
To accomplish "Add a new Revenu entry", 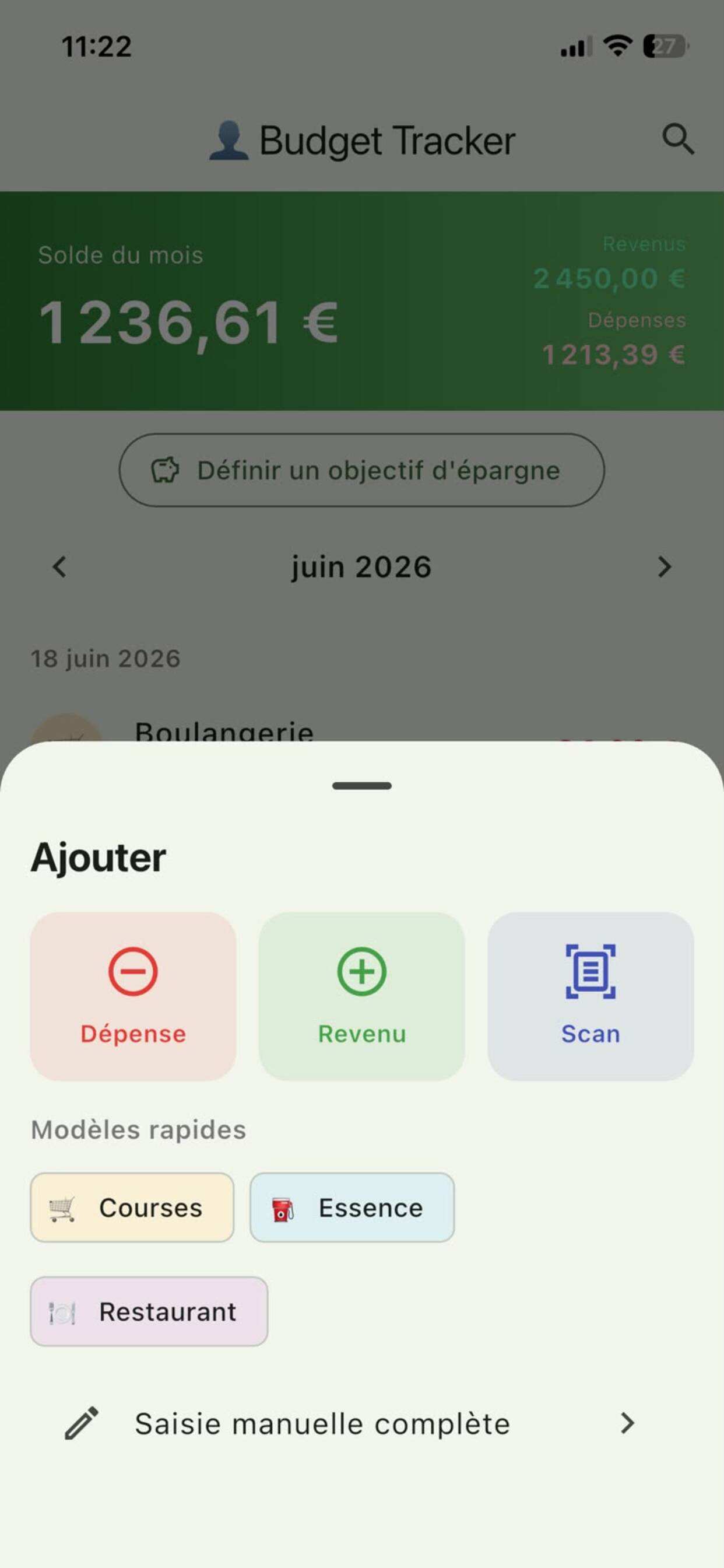I will pyautogui.click(x=362, y=996).
